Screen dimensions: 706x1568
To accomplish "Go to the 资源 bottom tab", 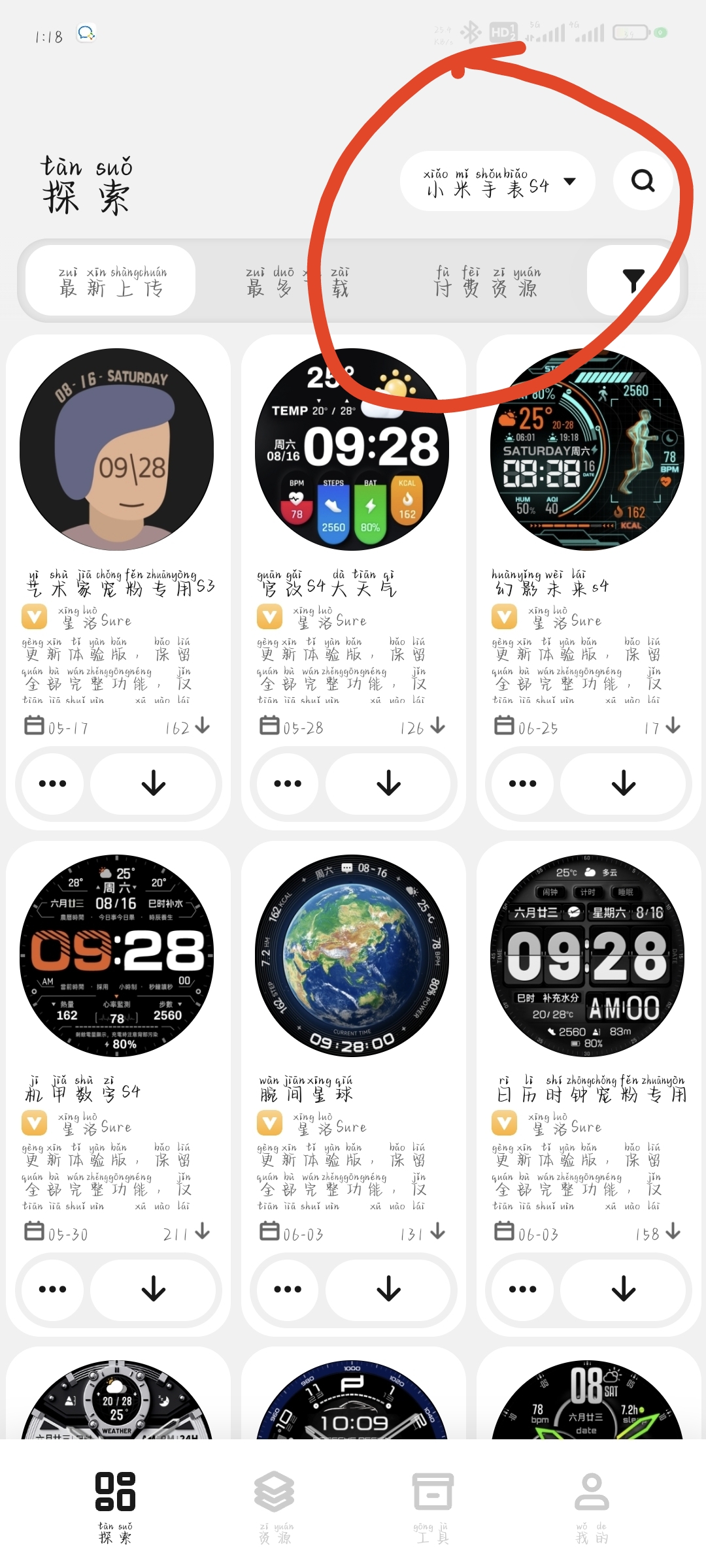I will (x=275, y=1507).
